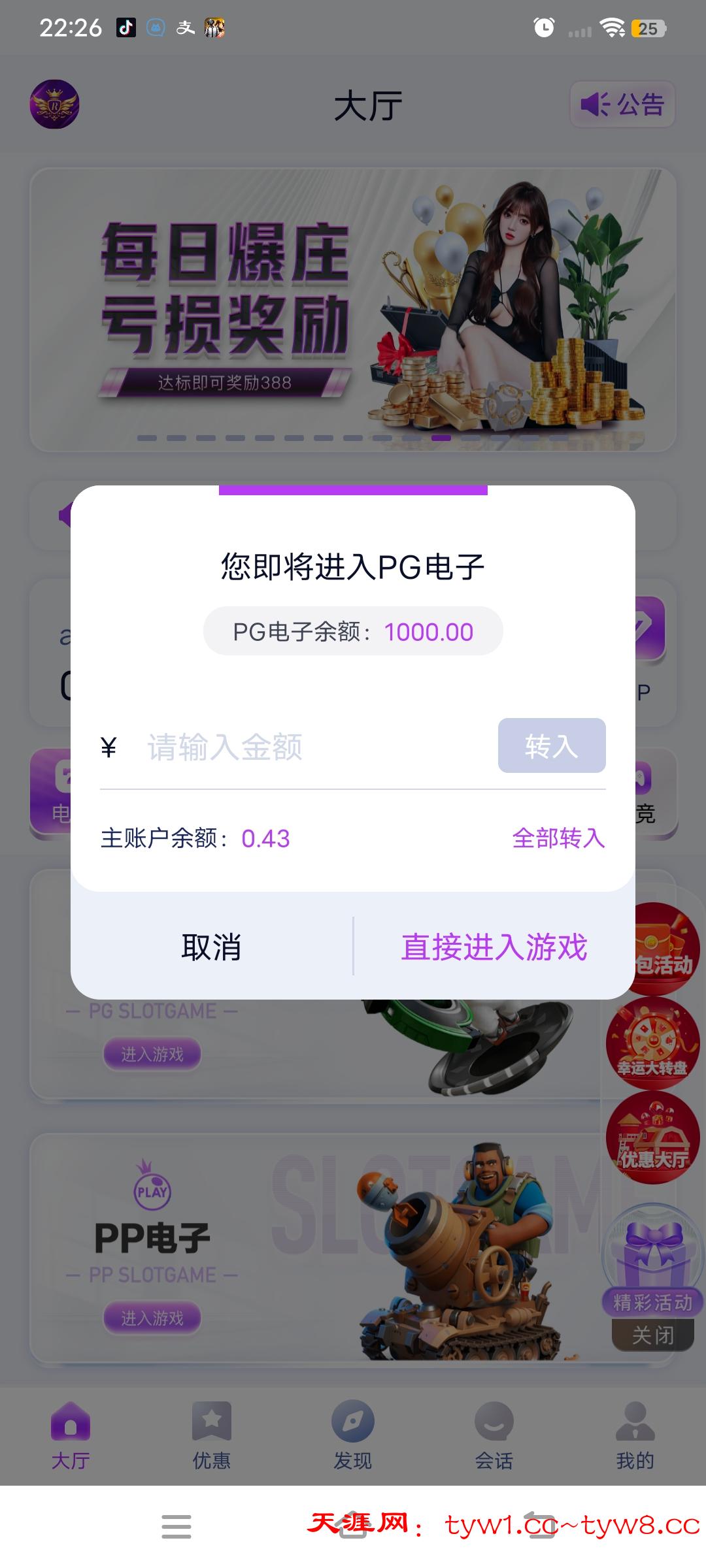Click the 请输入金额 amount input field
The image size is (706, 1568).
[x=275, y=746]
